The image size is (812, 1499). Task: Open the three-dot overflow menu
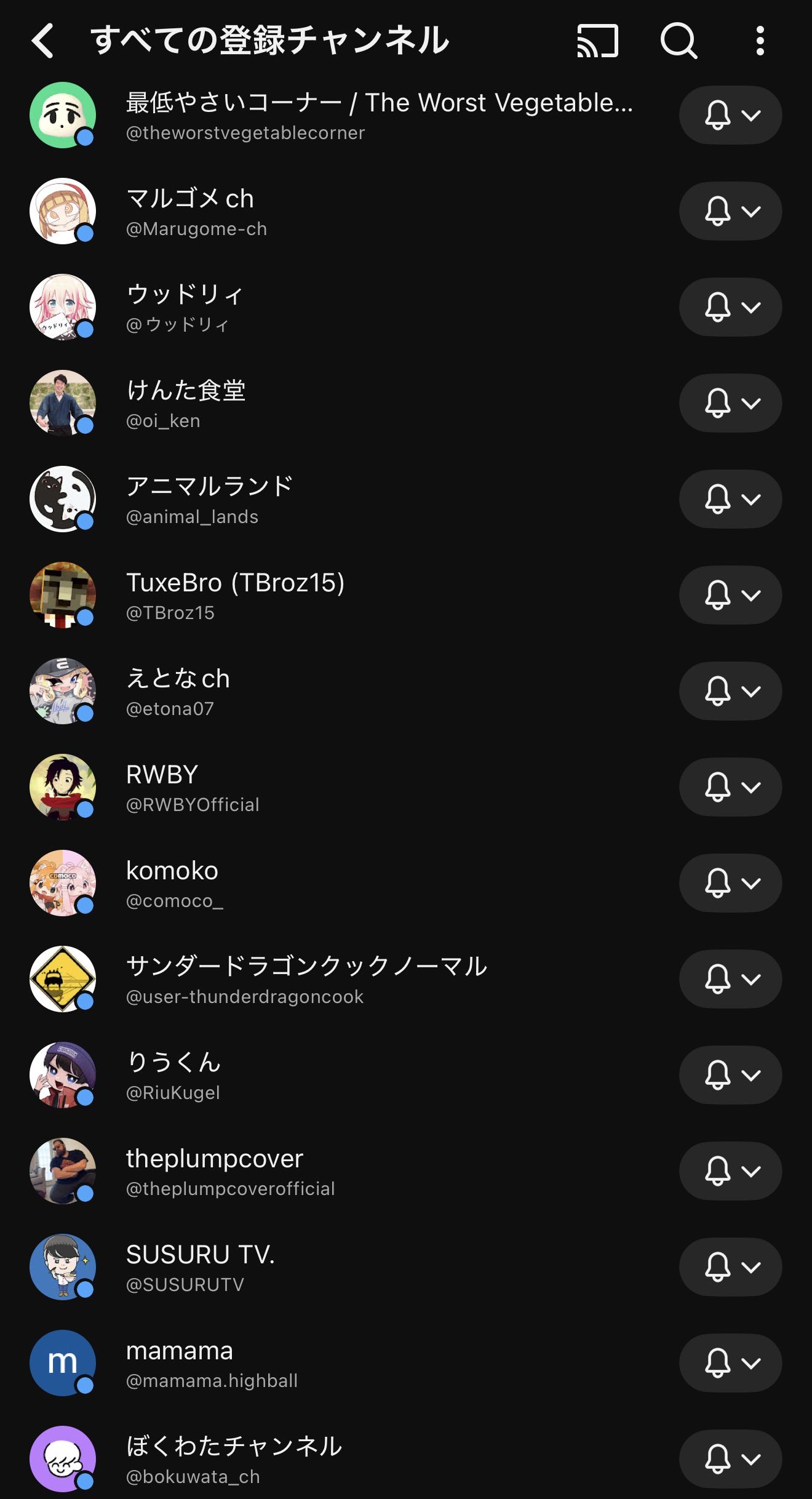[x=760, y=41]
